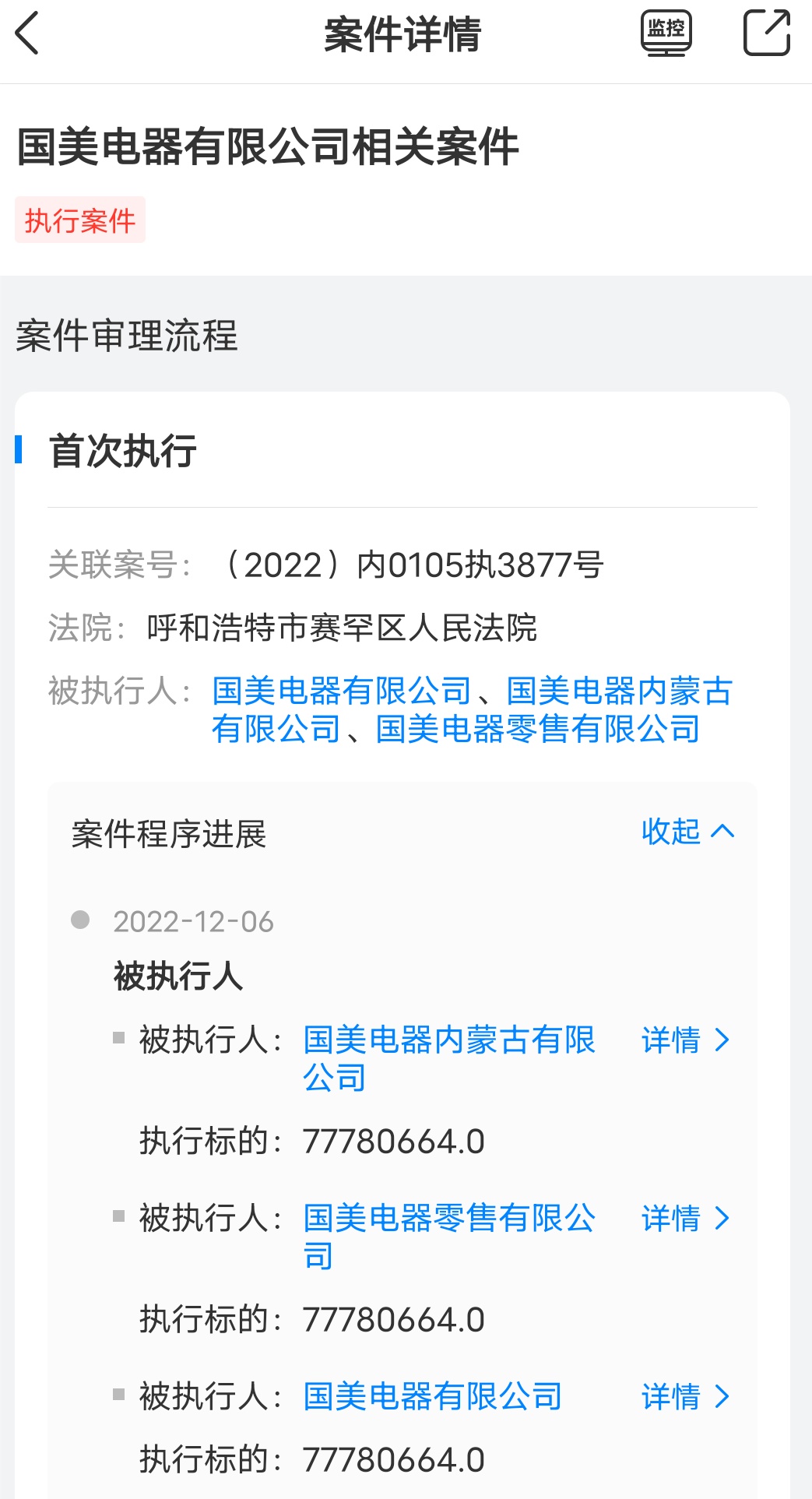Open 国美电器零售有限公司 link in header 被执行人 field
Image resolution: width=812 pixels, height=1499 pixels.
coord(537,730)
